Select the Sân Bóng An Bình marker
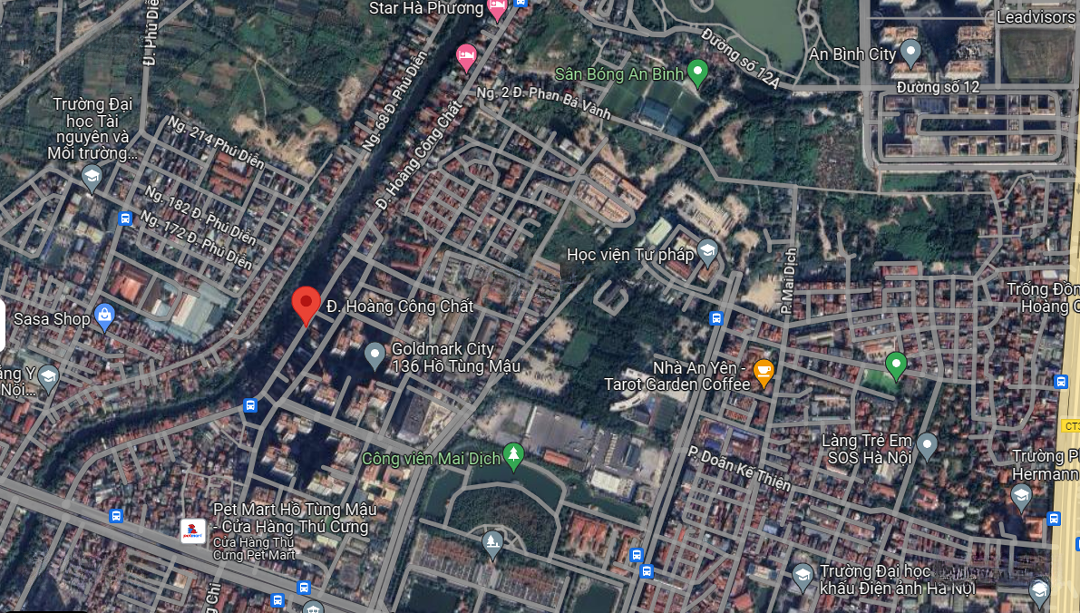The image size is (1080, 613). tap(698, 72)
